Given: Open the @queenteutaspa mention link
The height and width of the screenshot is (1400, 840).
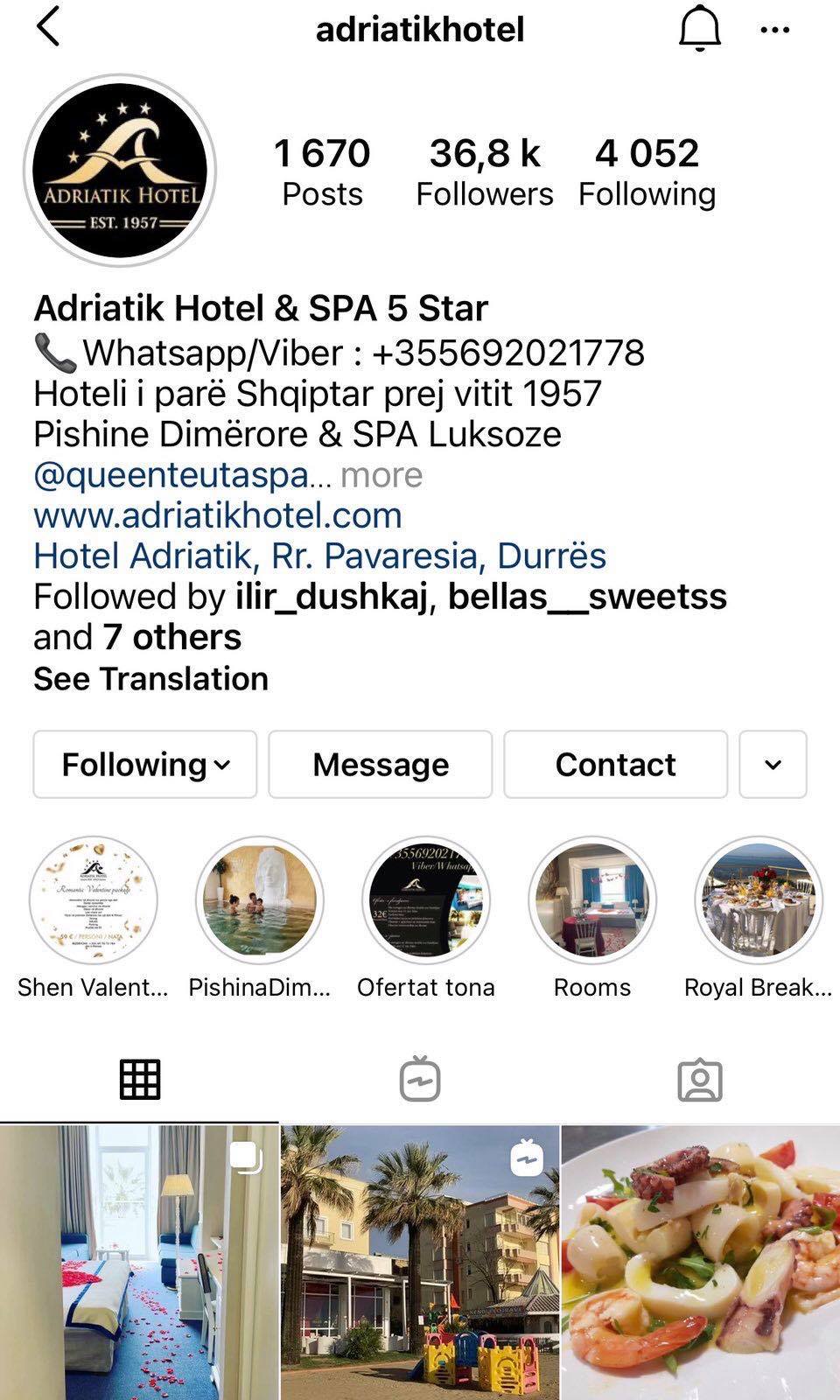Looking at the screenshot, I should click(171, 475).
